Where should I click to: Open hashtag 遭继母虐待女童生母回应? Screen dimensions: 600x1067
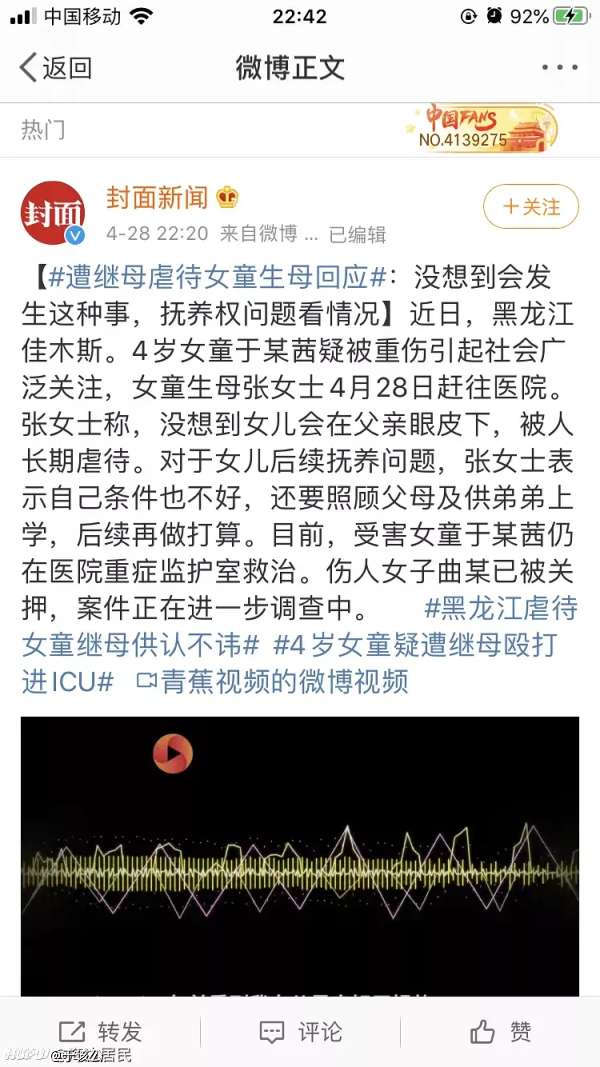[218, 278]
